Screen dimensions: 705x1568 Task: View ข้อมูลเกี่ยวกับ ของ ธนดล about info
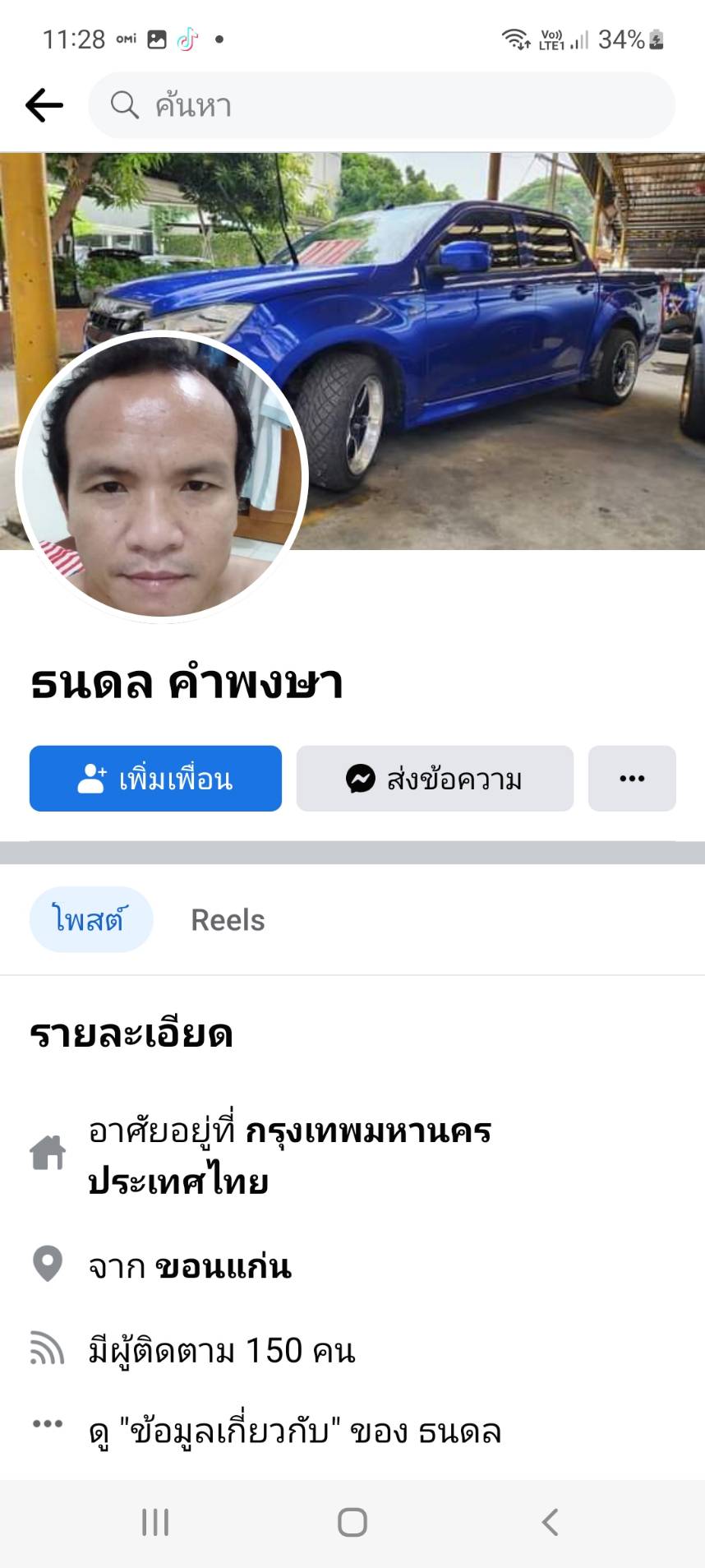click(294, 1432)
